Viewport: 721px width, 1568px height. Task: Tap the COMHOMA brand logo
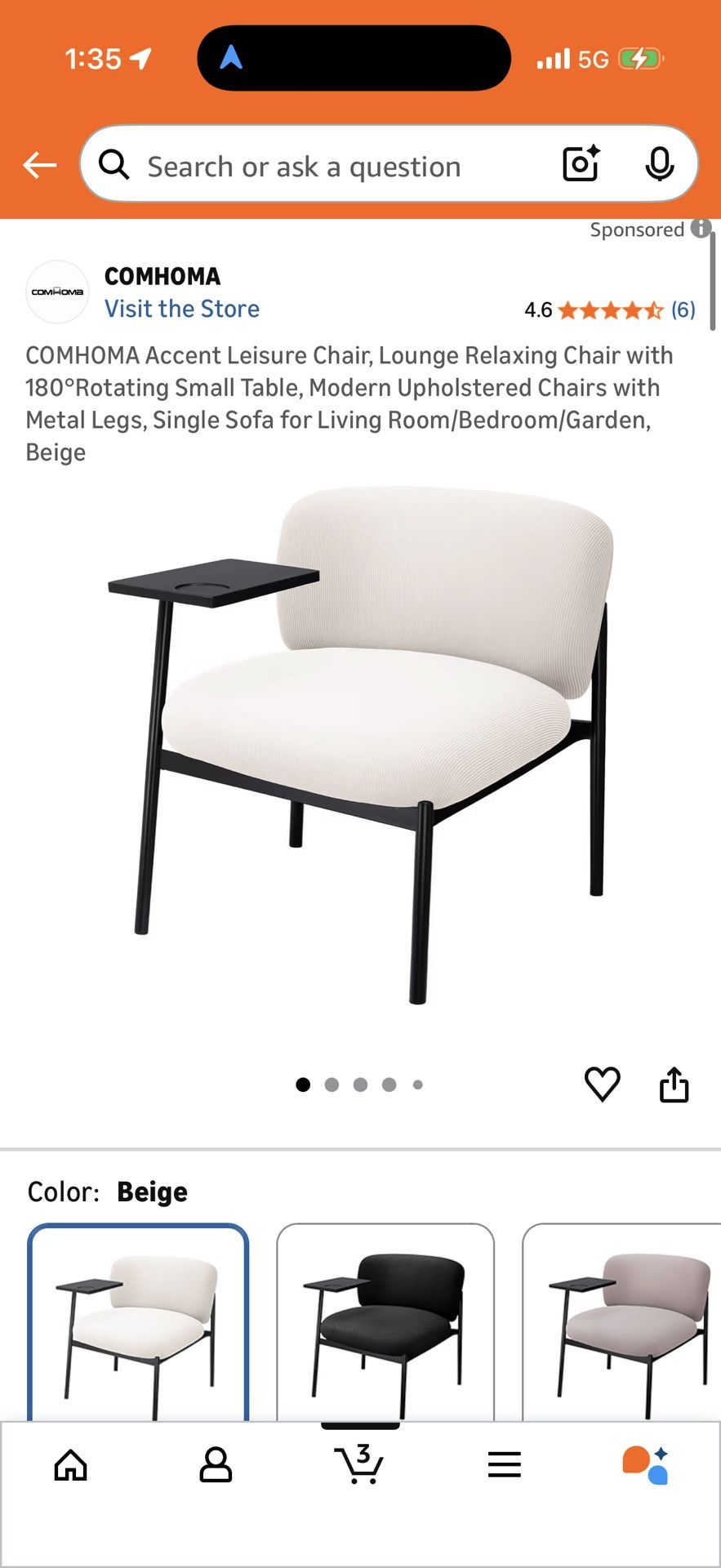[x=56, y=292]
